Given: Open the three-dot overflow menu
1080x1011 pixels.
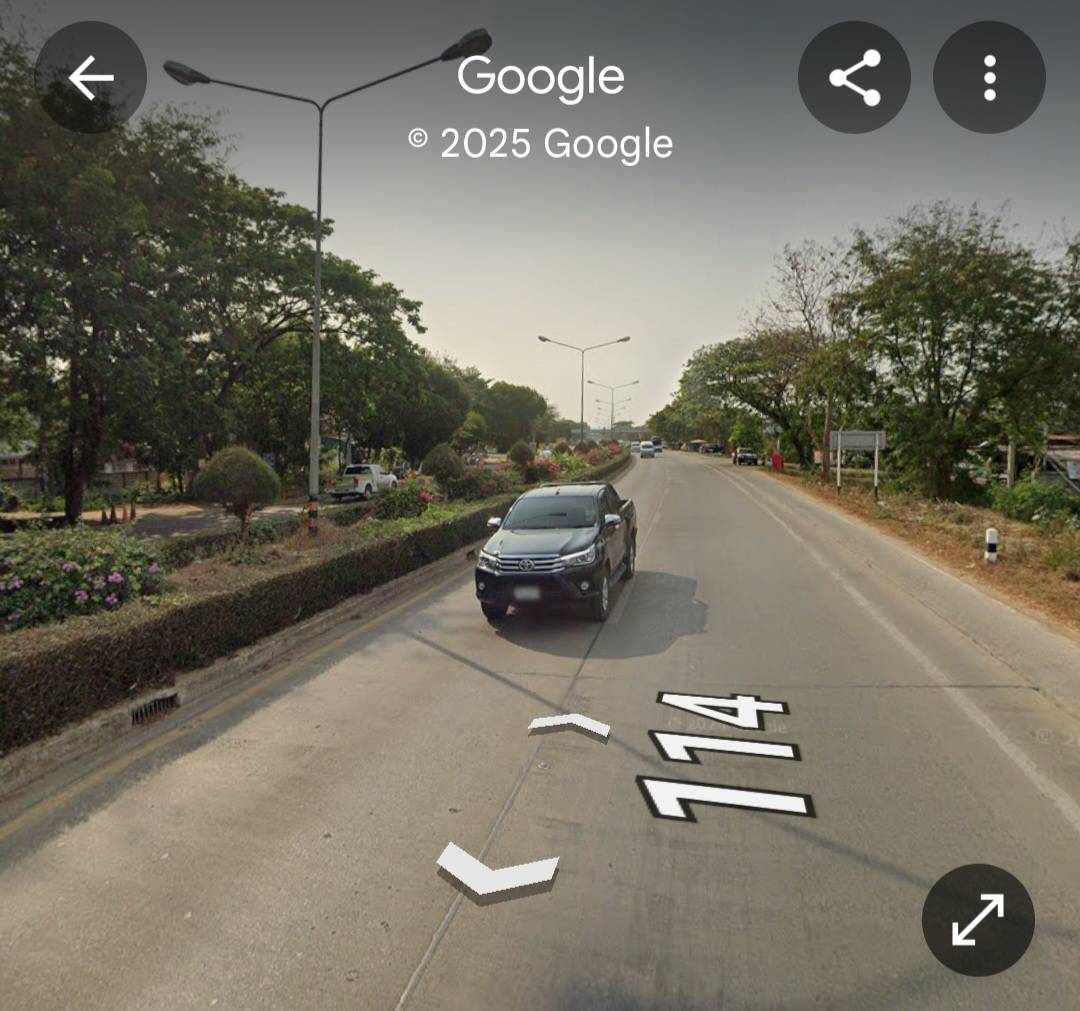Looking at the screenshot, I should (x=989, y=77).
